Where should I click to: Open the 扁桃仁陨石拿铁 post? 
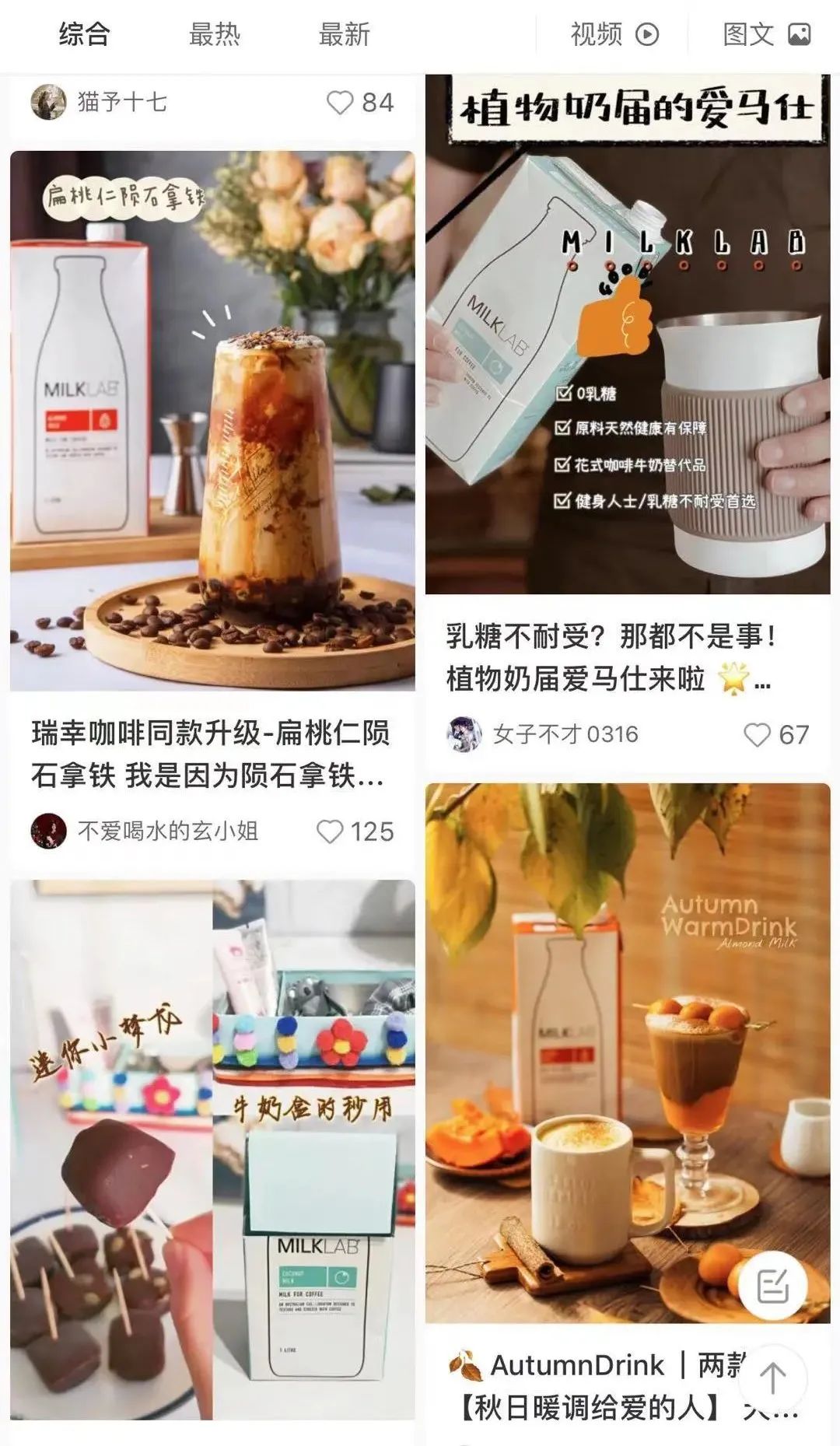pos(212,421)
